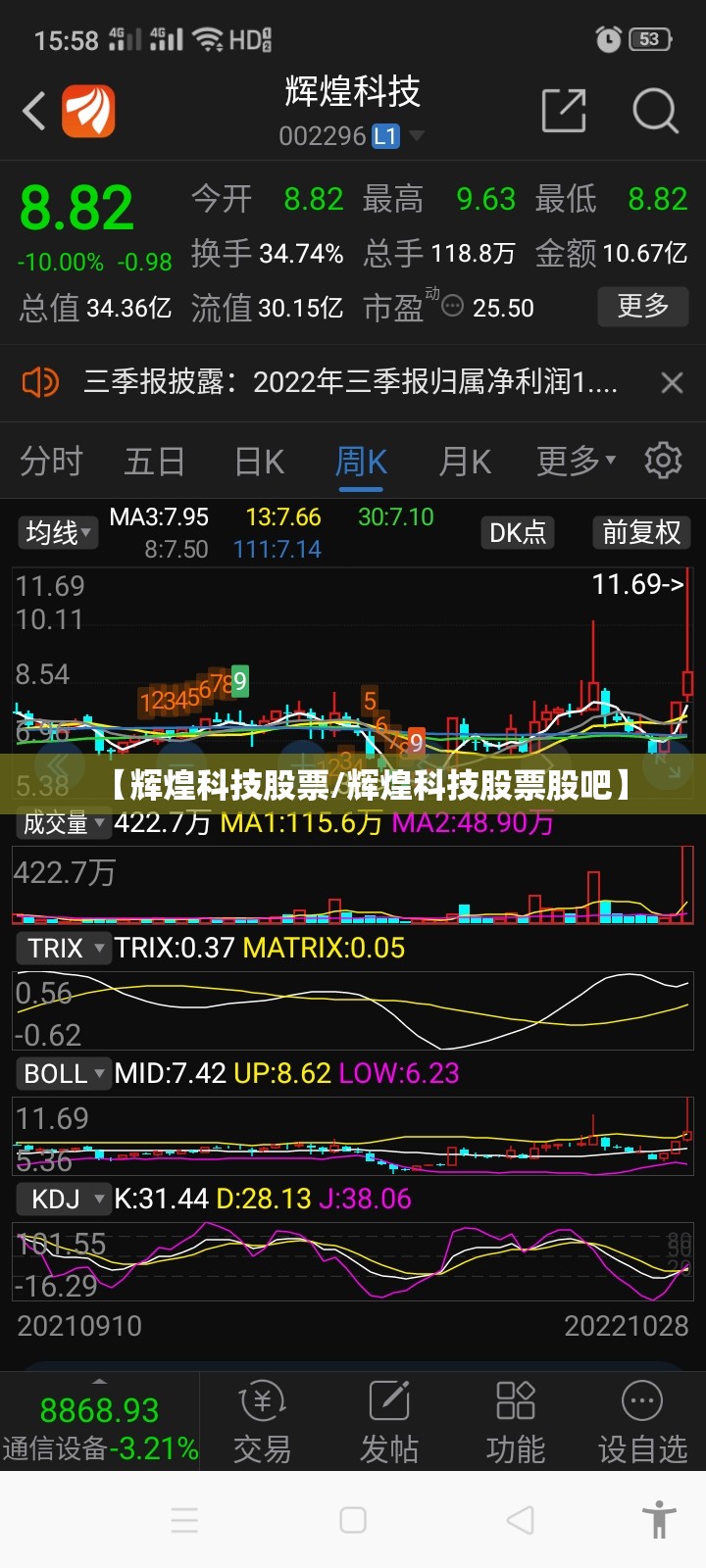Image resolution: width=706 pixels, height=1568 pixels.
Task: Open the KDJ indicator dropdown
Action: tap(64, 1199)
